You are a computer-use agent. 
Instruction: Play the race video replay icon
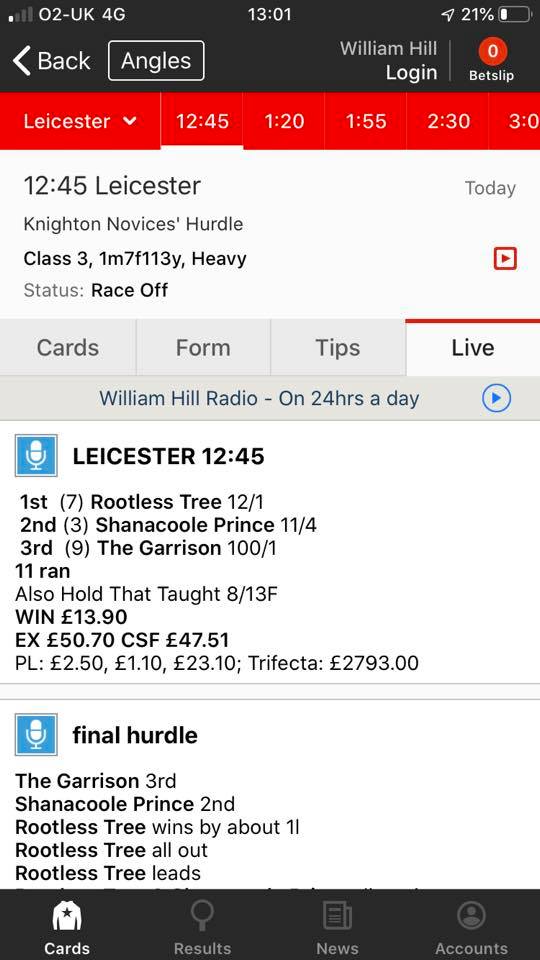coord(505,258)
